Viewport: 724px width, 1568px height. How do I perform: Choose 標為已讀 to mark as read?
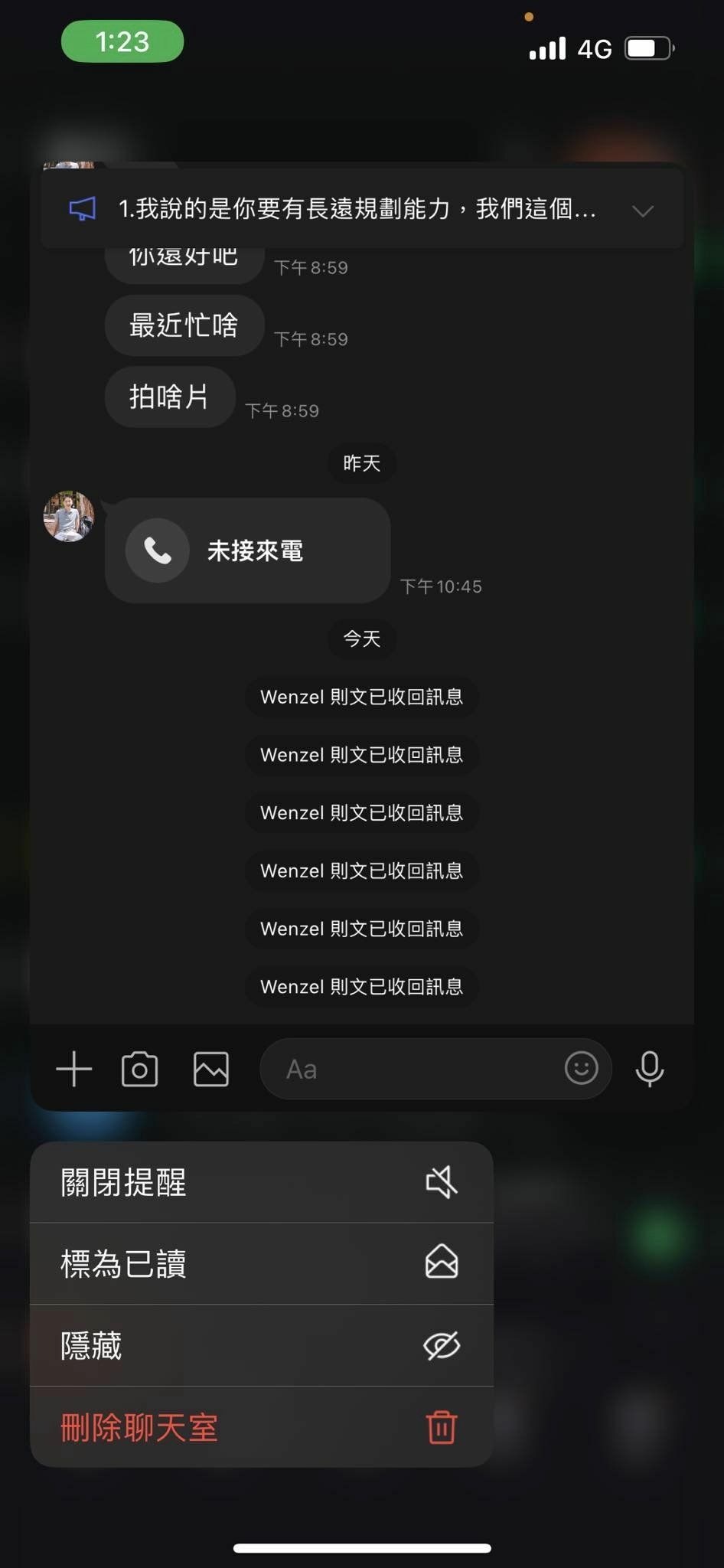(261, 1263)
